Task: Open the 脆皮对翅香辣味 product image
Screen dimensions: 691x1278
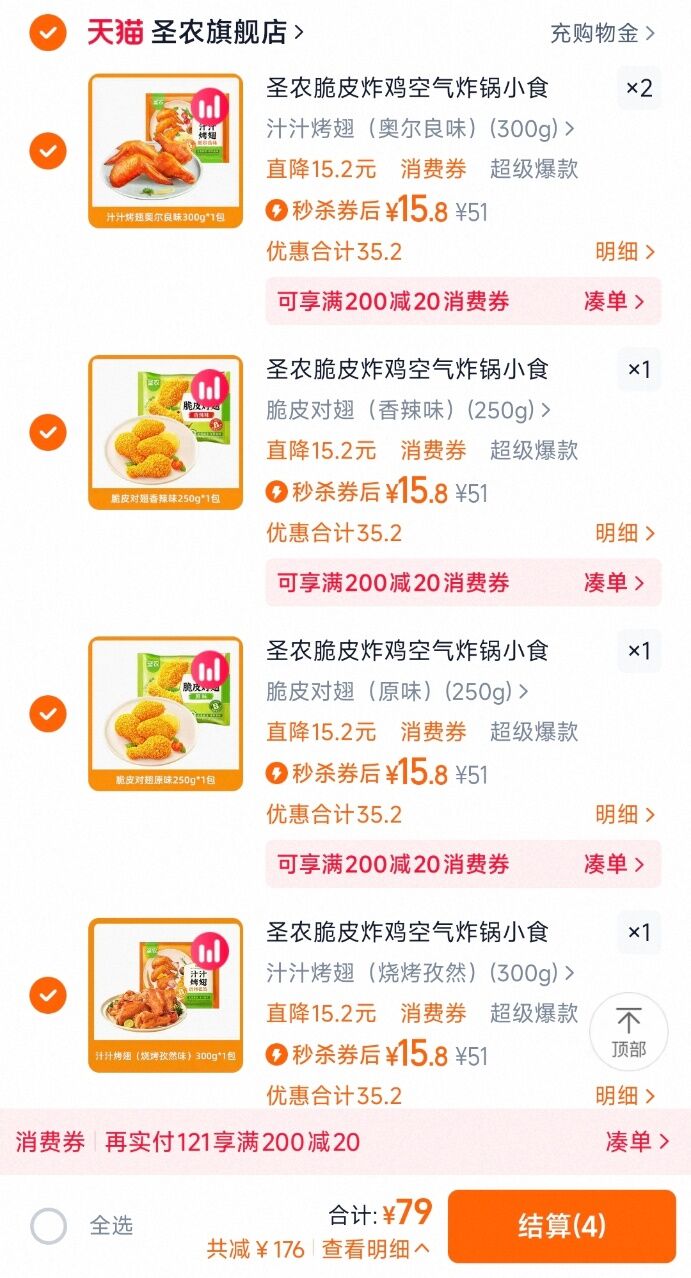Action: point(166,432)
